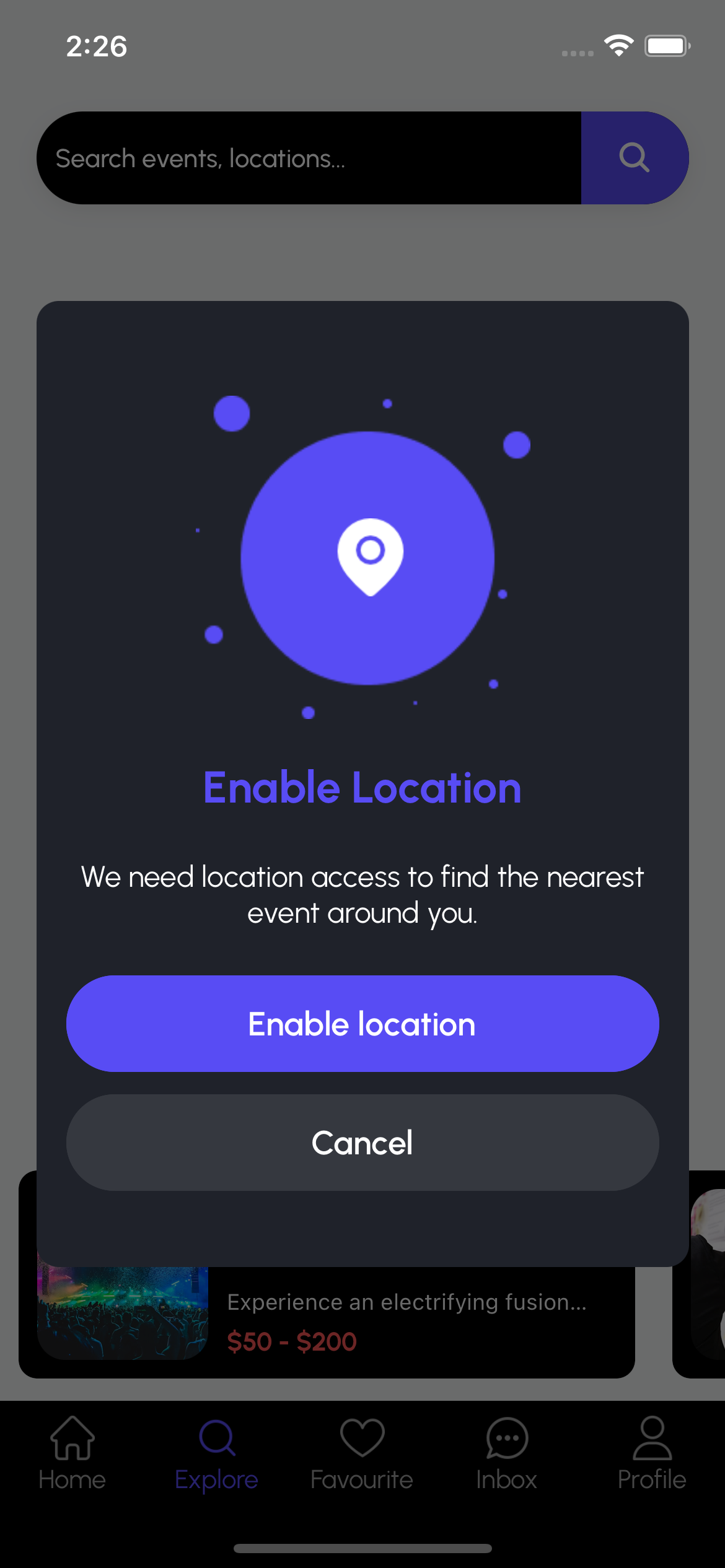Viewport: 725px width, 1568px height.
Task: Tap the Enable location button
Action: [x=362, y=1024]
